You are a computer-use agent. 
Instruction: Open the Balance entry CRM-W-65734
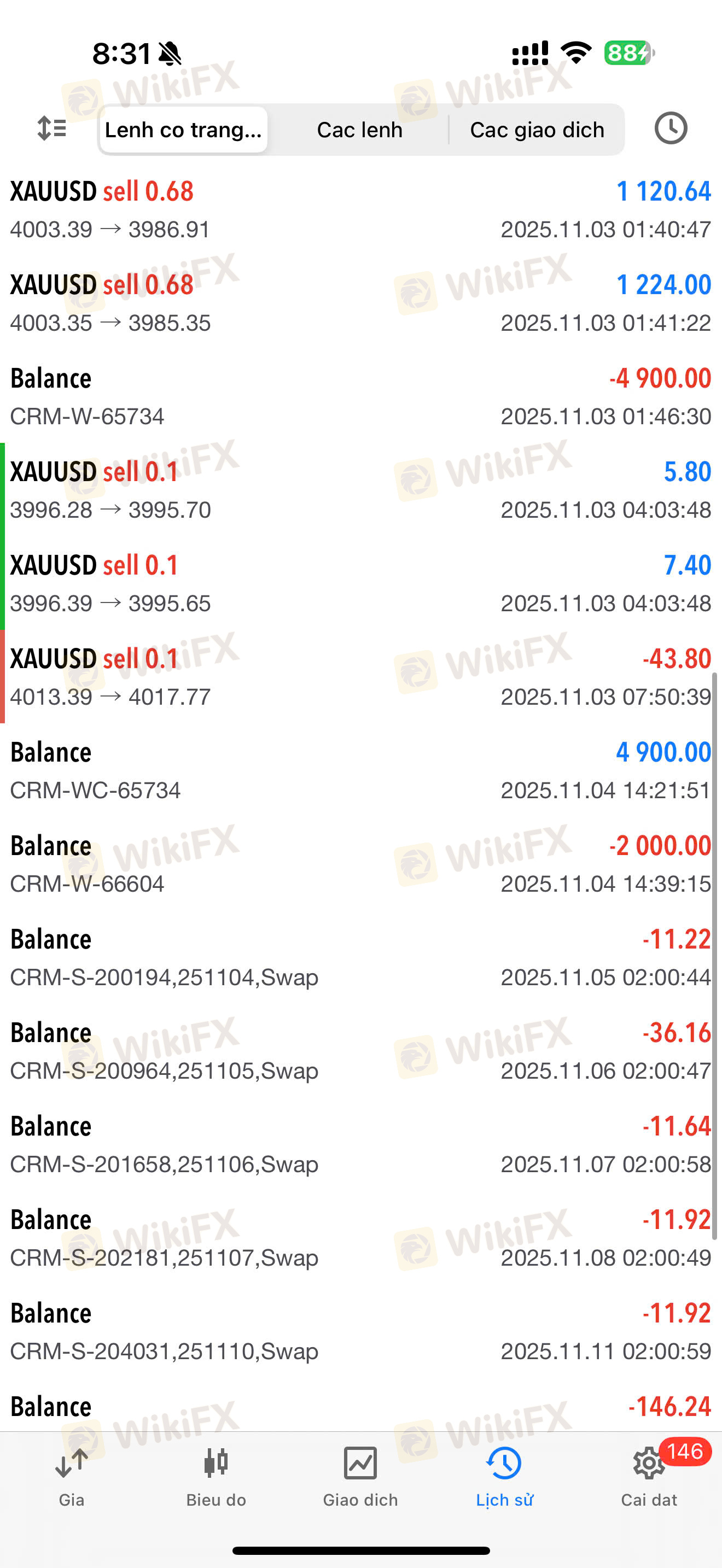(360, 396)
